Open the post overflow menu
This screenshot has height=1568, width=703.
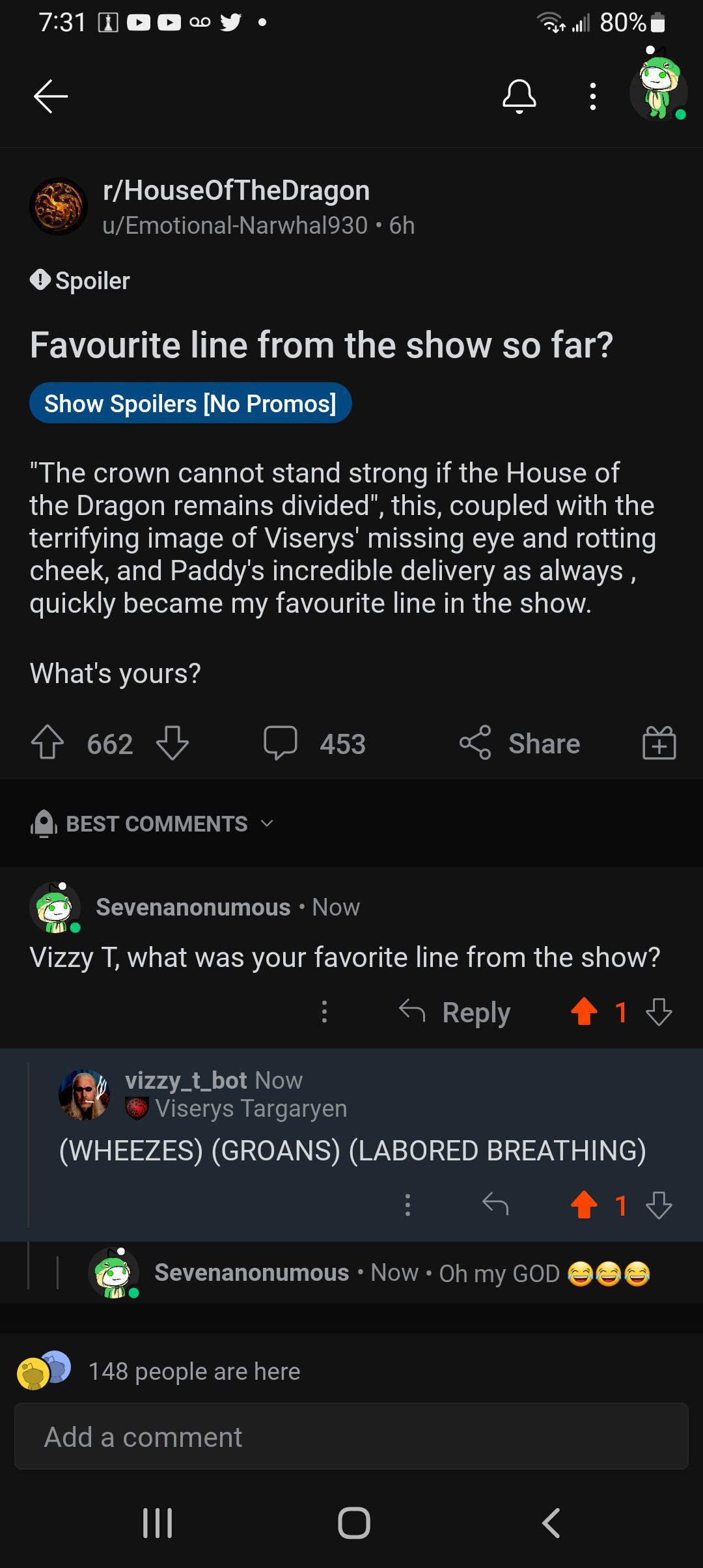point(592,96)
